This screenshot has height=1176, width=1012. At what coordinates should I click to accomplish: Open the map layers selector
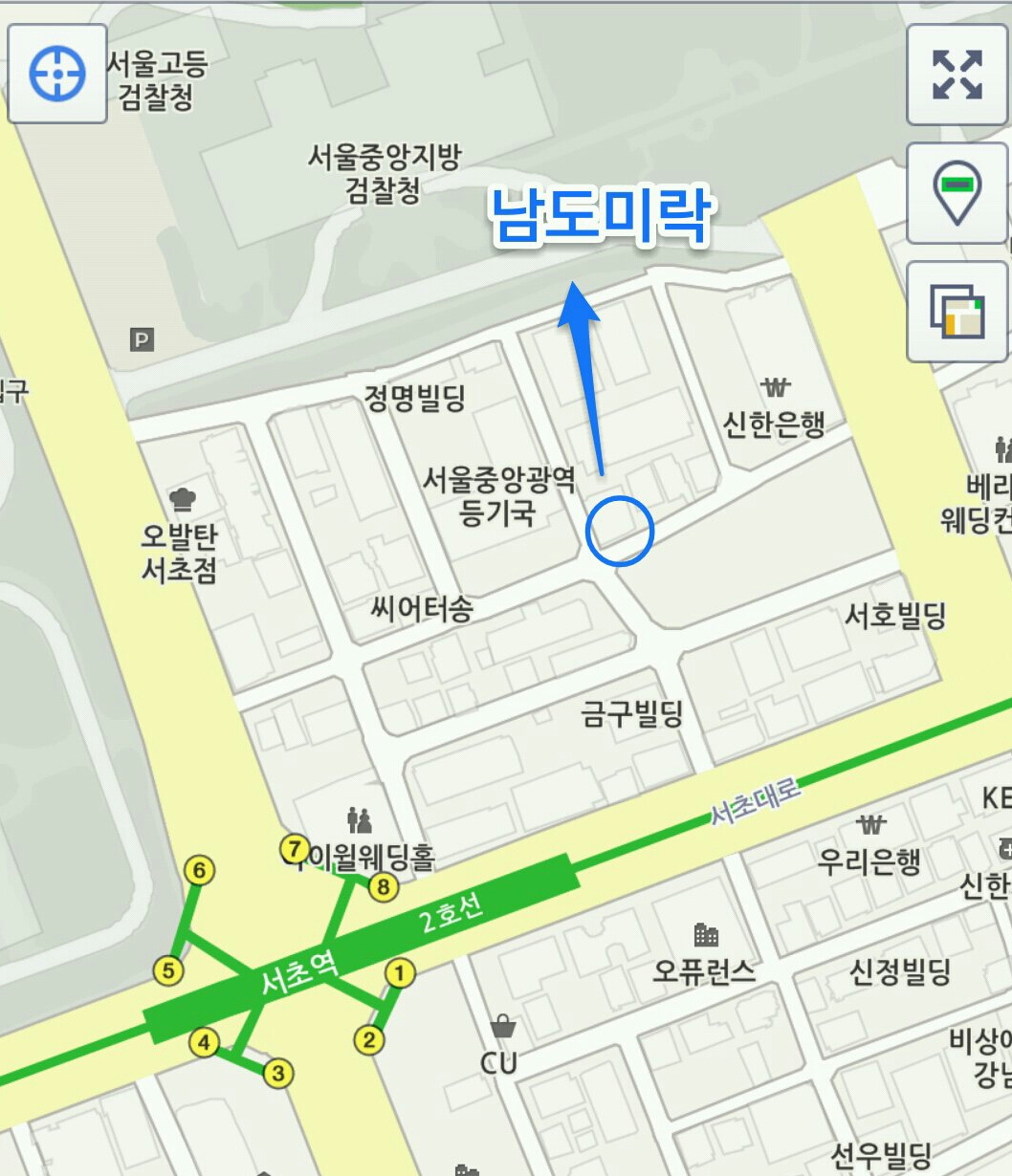[x=957, y=312]
